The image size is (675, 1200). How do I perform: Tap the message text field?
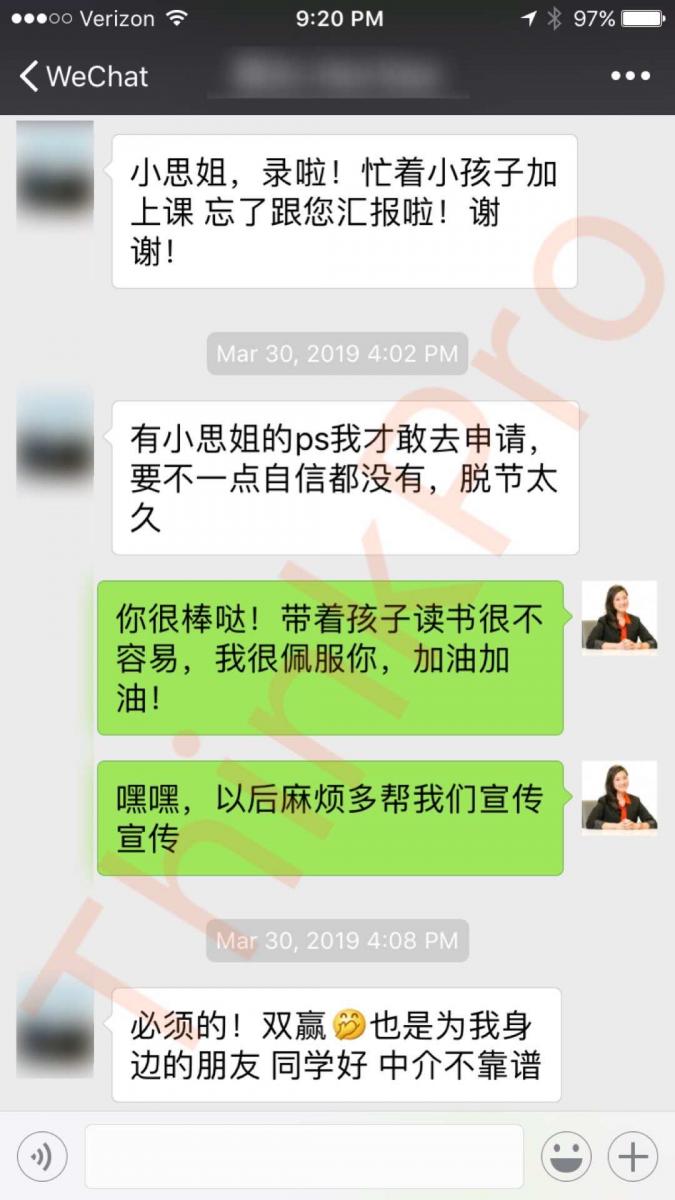[x=303, y=1157]
